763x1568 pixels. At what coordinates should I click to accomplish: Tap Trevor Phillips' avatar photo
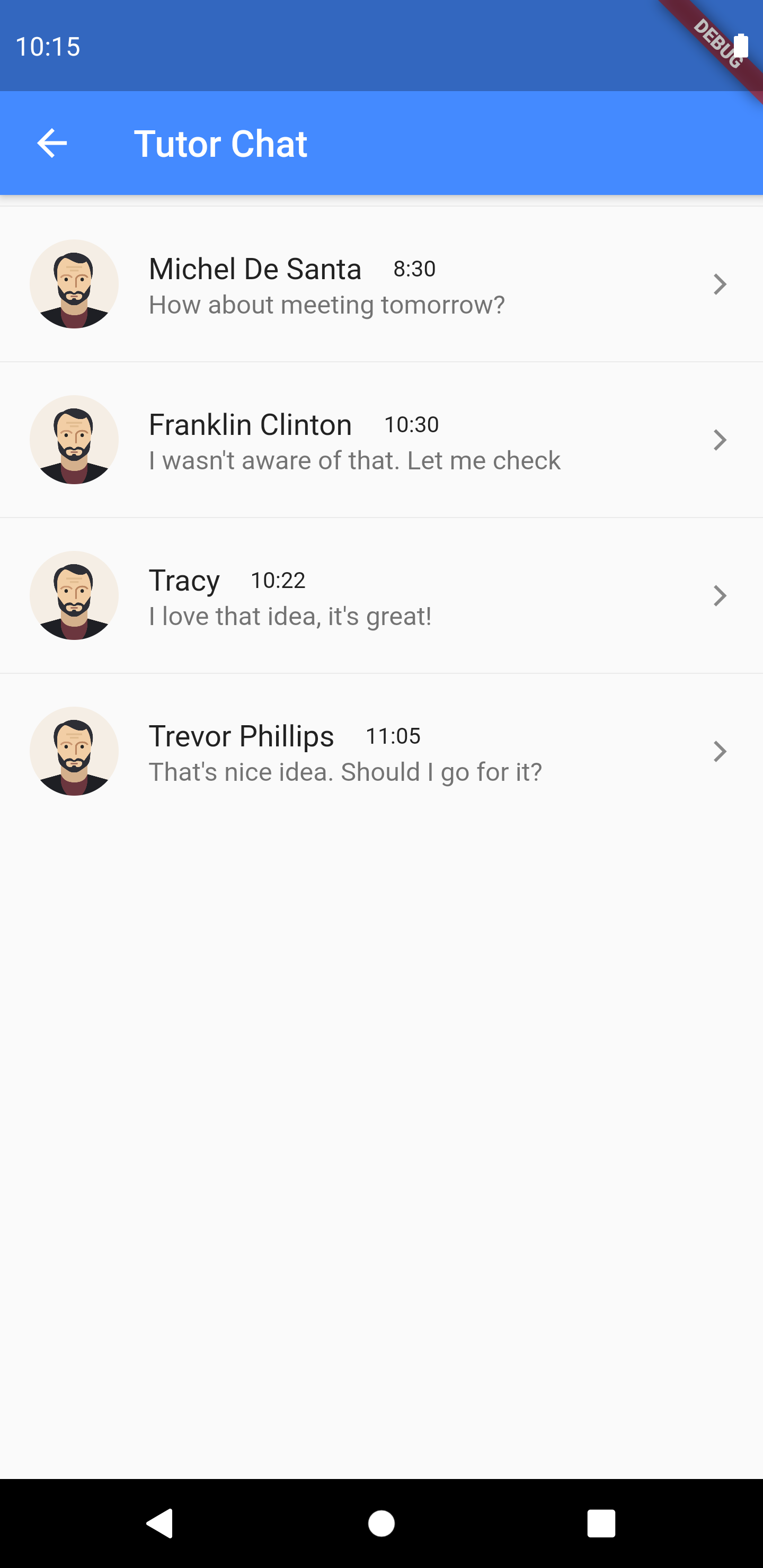(74, 751)
